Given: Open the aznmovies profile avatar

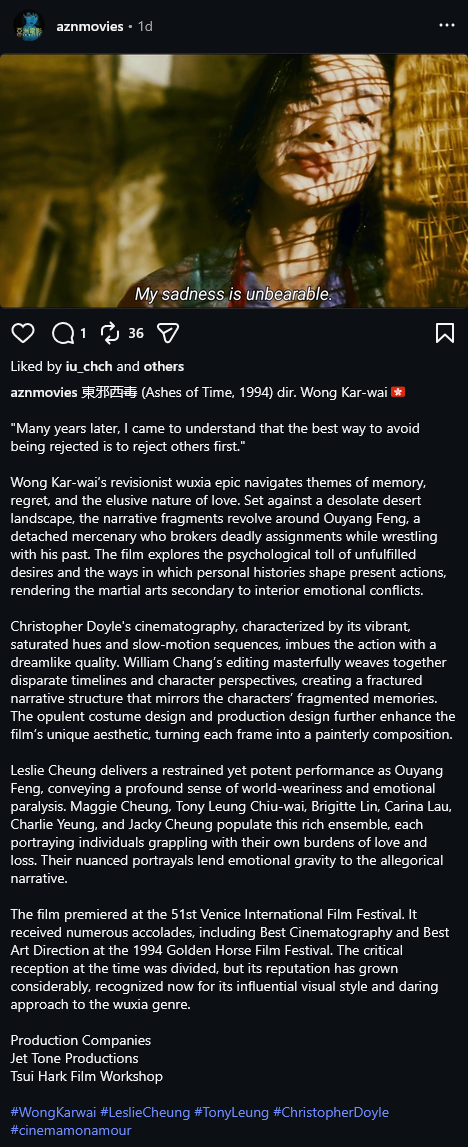Looking at the screenshot, I should click(29, 26).
